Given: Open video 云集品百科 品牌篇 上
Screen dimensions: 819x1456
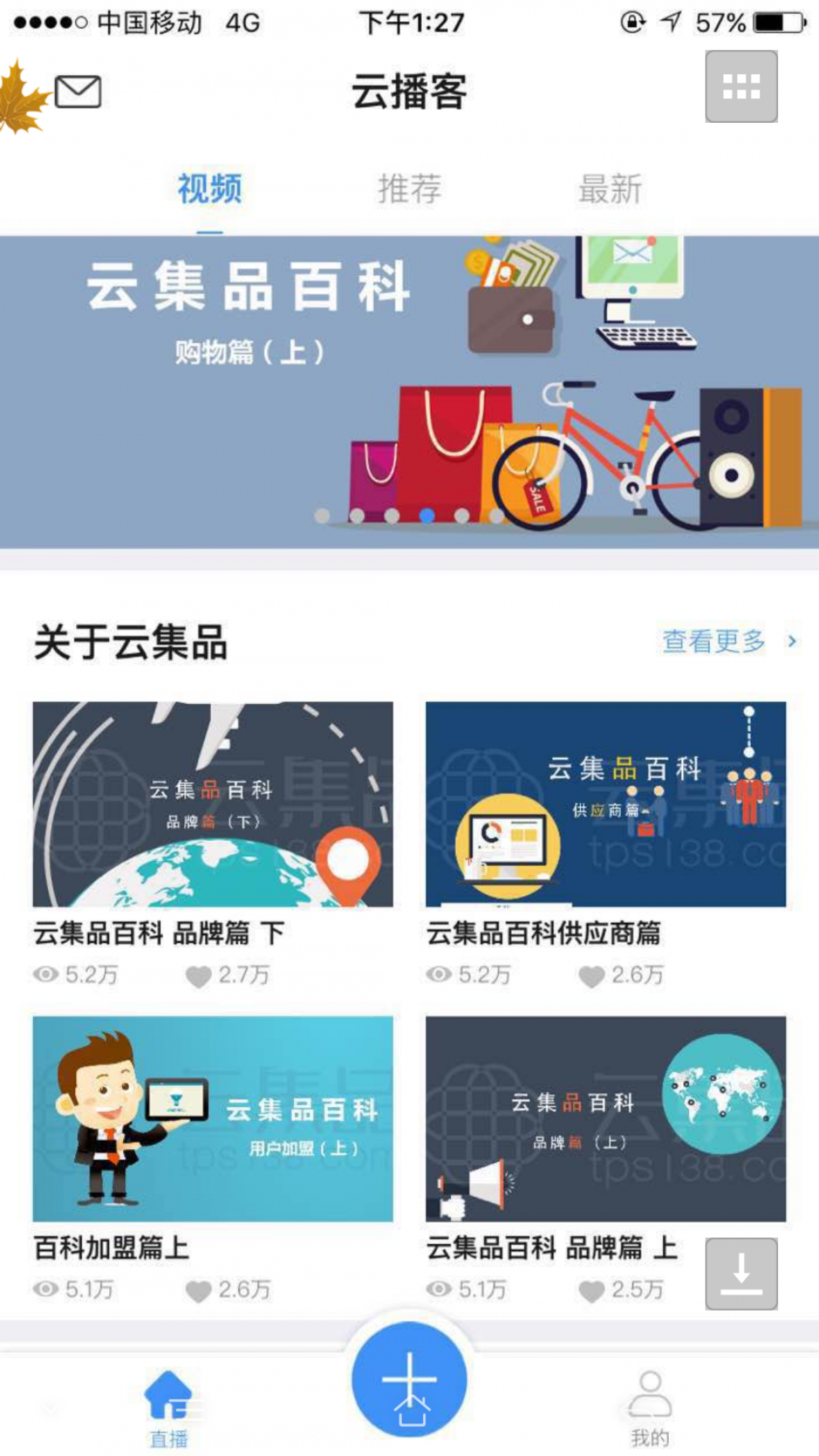Looking at the screenshot, I should click(605, 1118).
